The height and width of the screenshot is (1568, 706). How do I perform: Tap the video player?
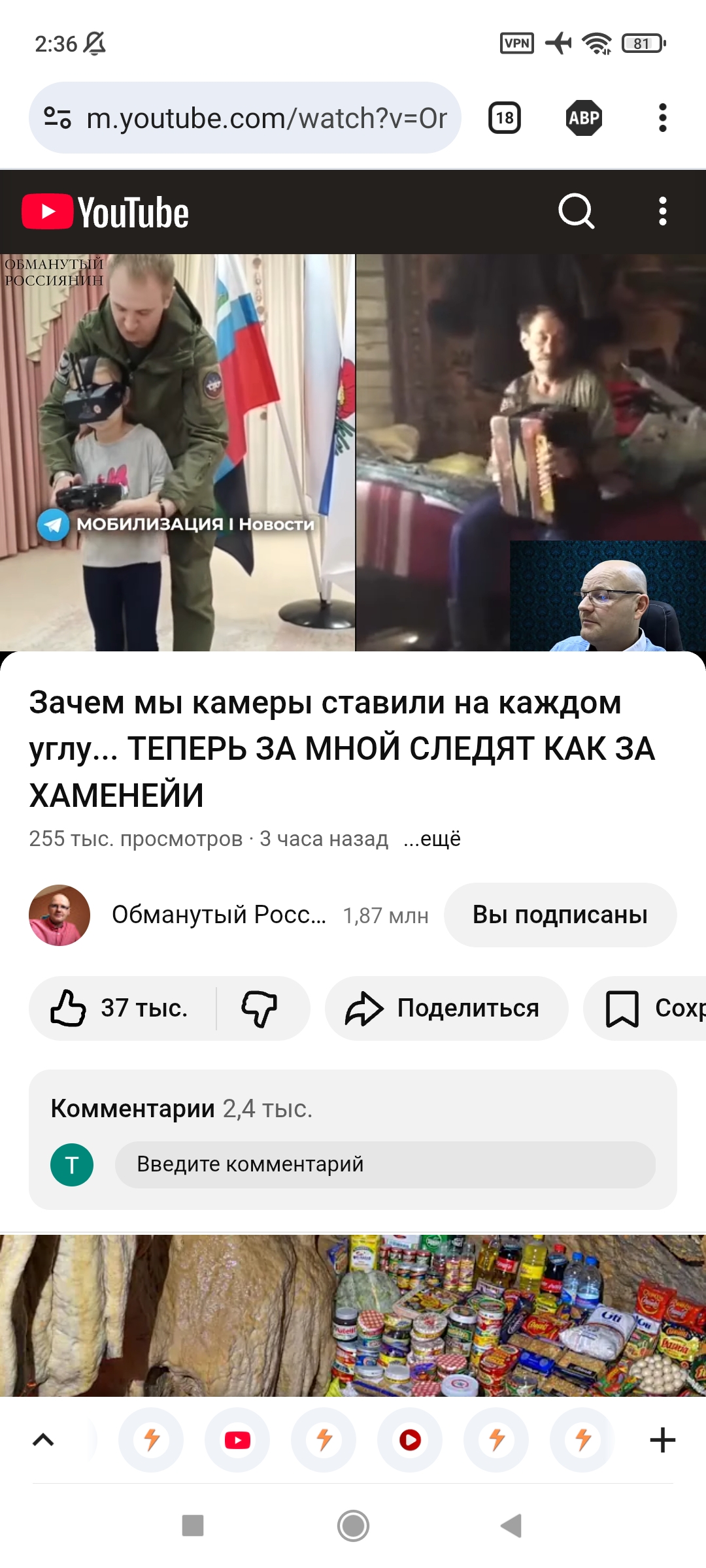point(353,452)
